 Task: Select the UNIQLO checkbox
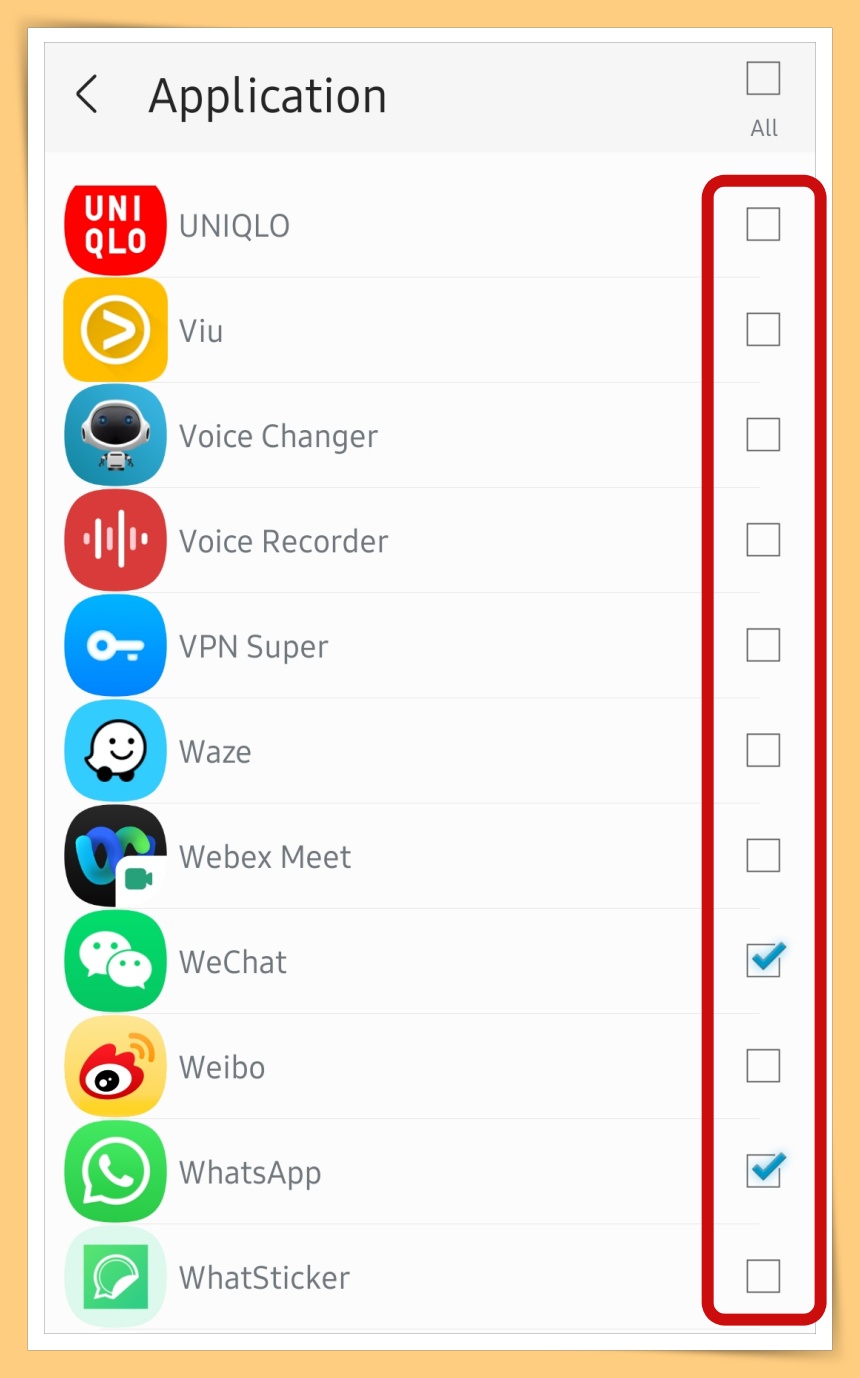tap(763, 225)
